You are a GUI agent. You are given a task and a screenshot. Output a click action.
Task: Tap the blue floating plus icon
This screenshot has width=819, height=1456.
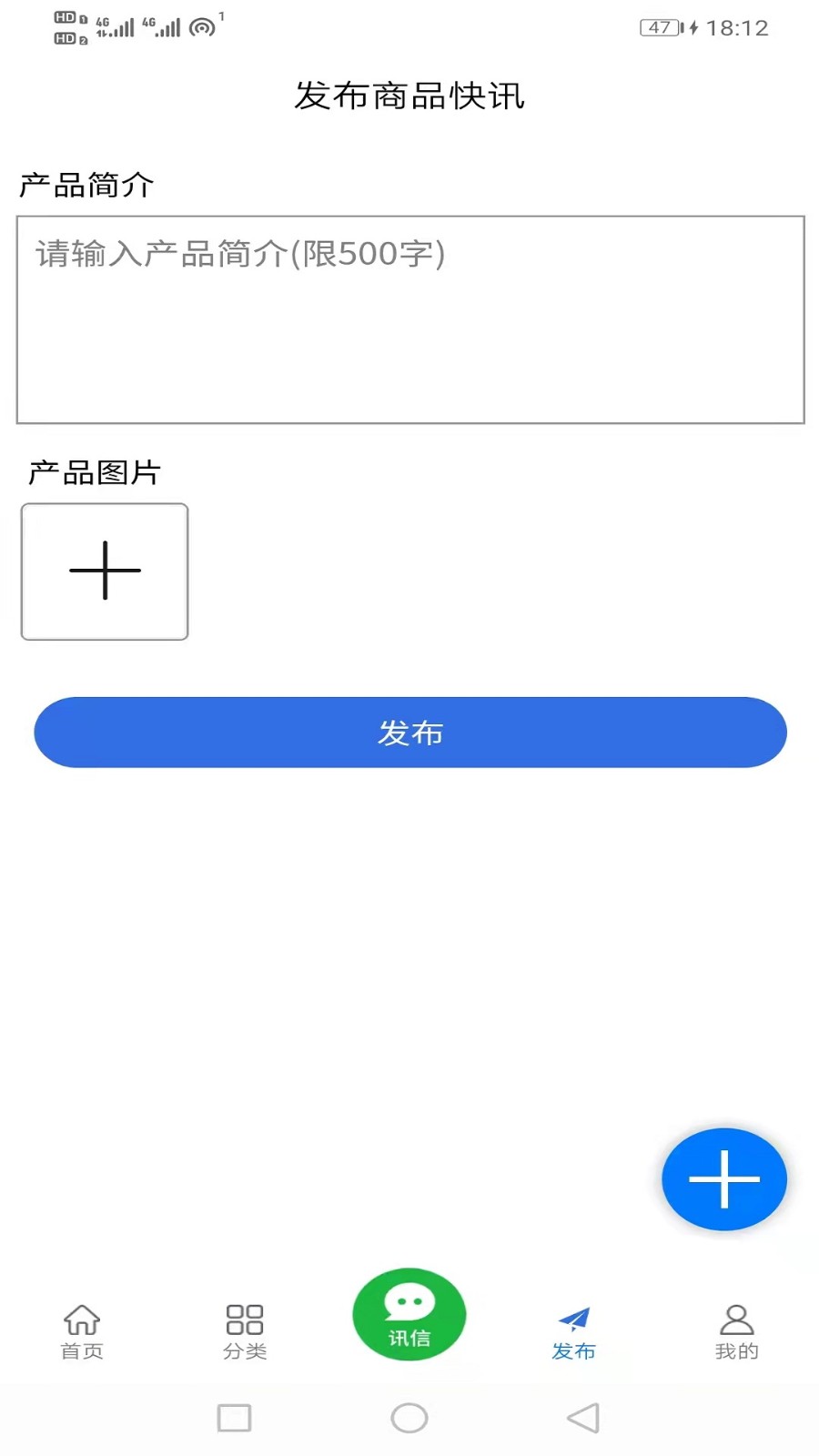(x=723, y=1178)
